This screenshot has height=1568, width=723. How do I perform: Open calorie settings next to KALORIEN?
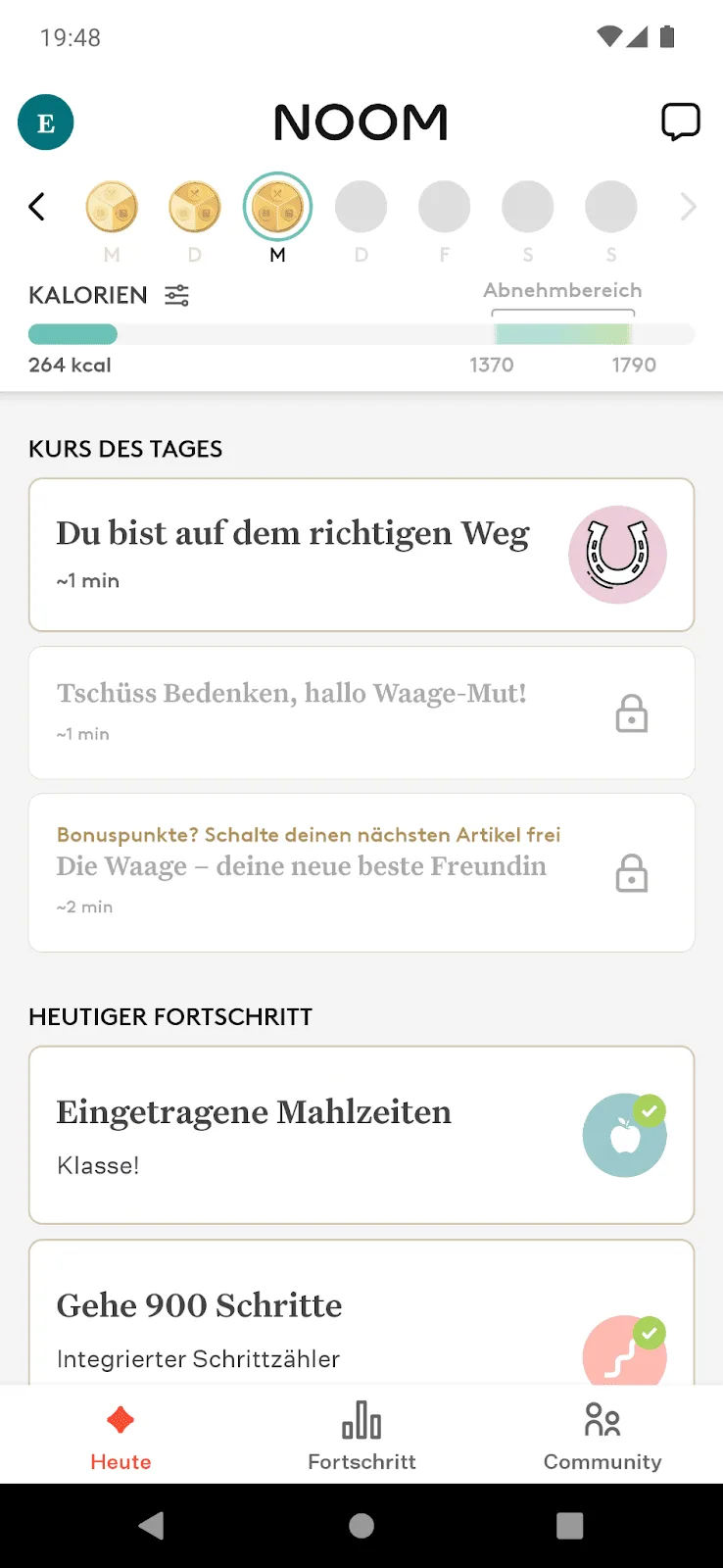[x=177, y=295]
